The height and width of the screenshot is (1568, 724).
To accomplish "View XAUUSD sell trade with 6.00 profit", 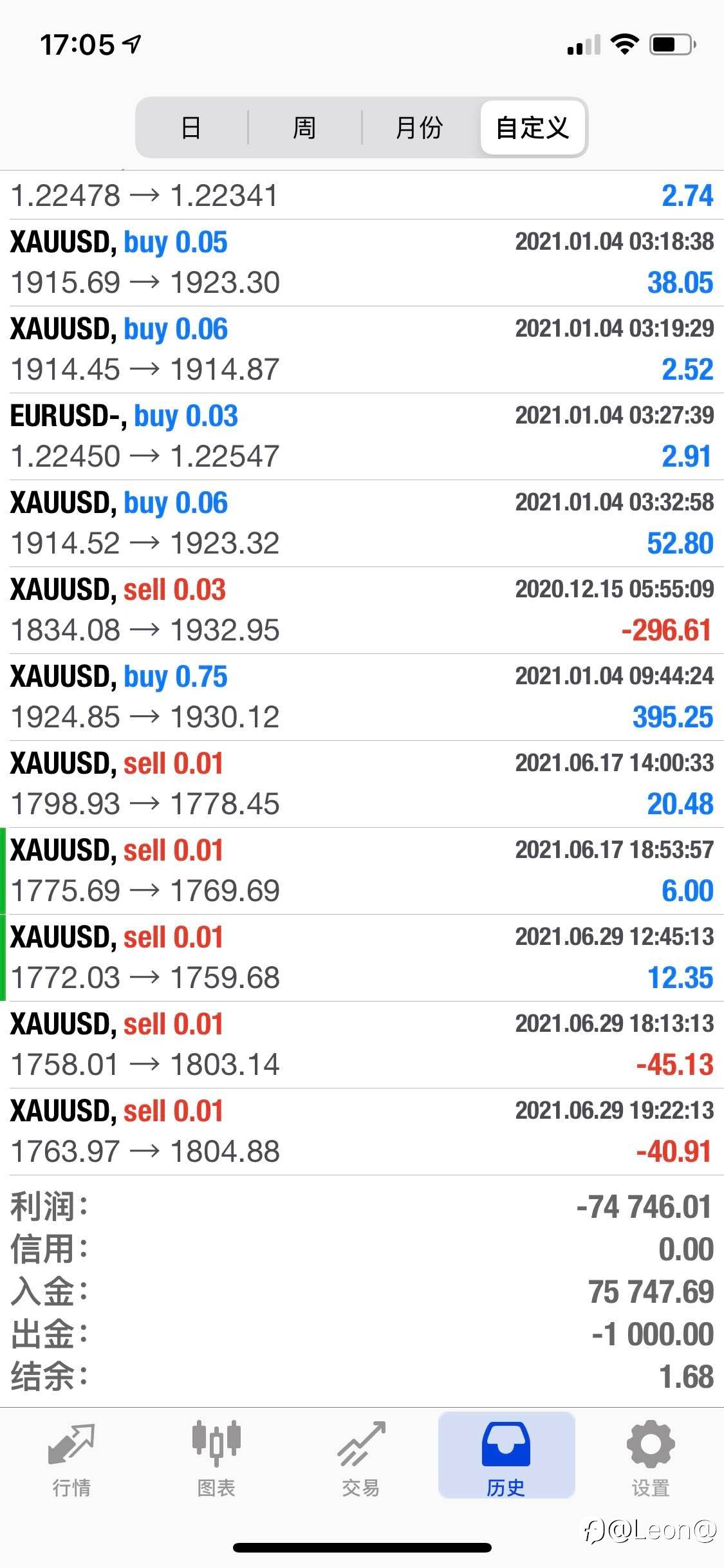I will tap(362, 871).
